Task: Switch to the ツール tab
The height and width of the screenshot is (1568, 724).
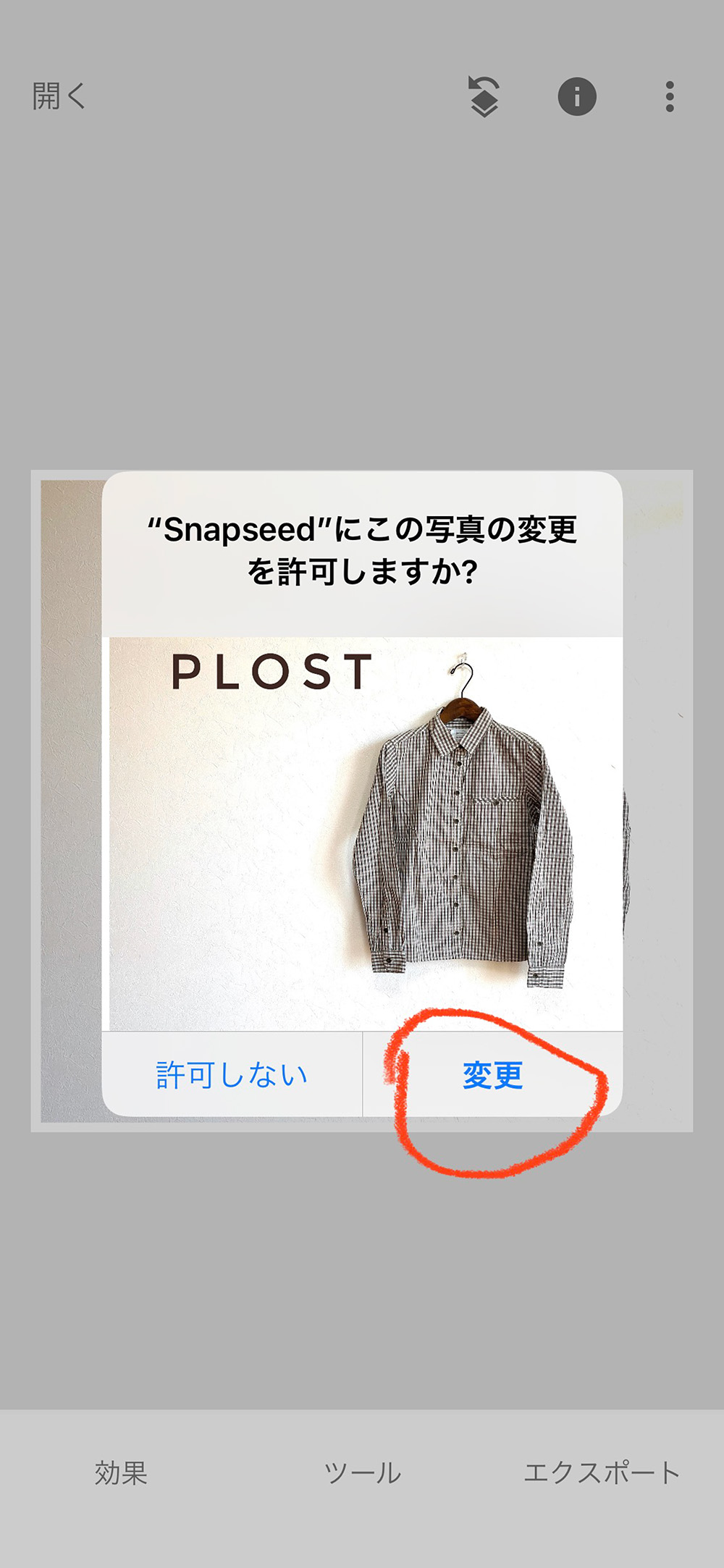Action: (362, 1473)
